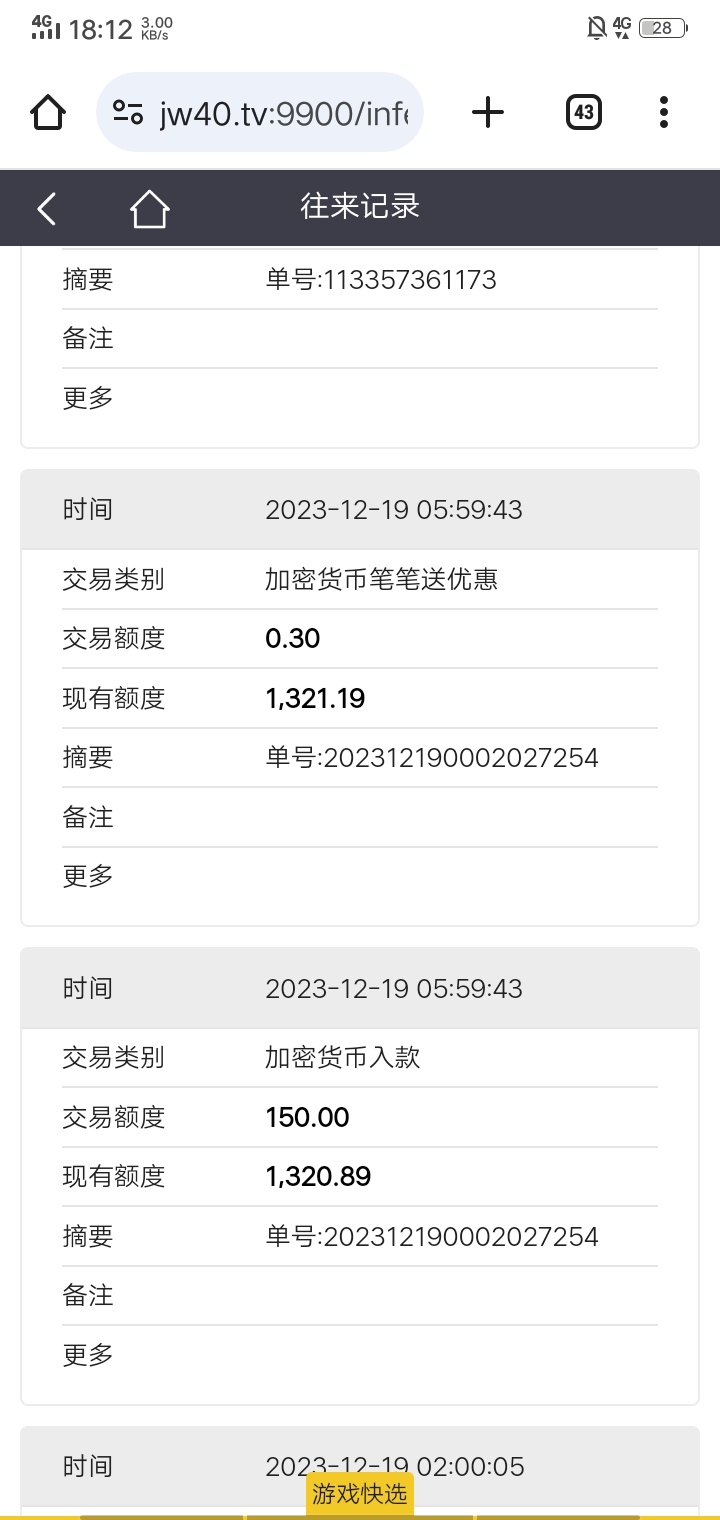Go back using the header arrow

pyautogui.click(x=46, y=209)
